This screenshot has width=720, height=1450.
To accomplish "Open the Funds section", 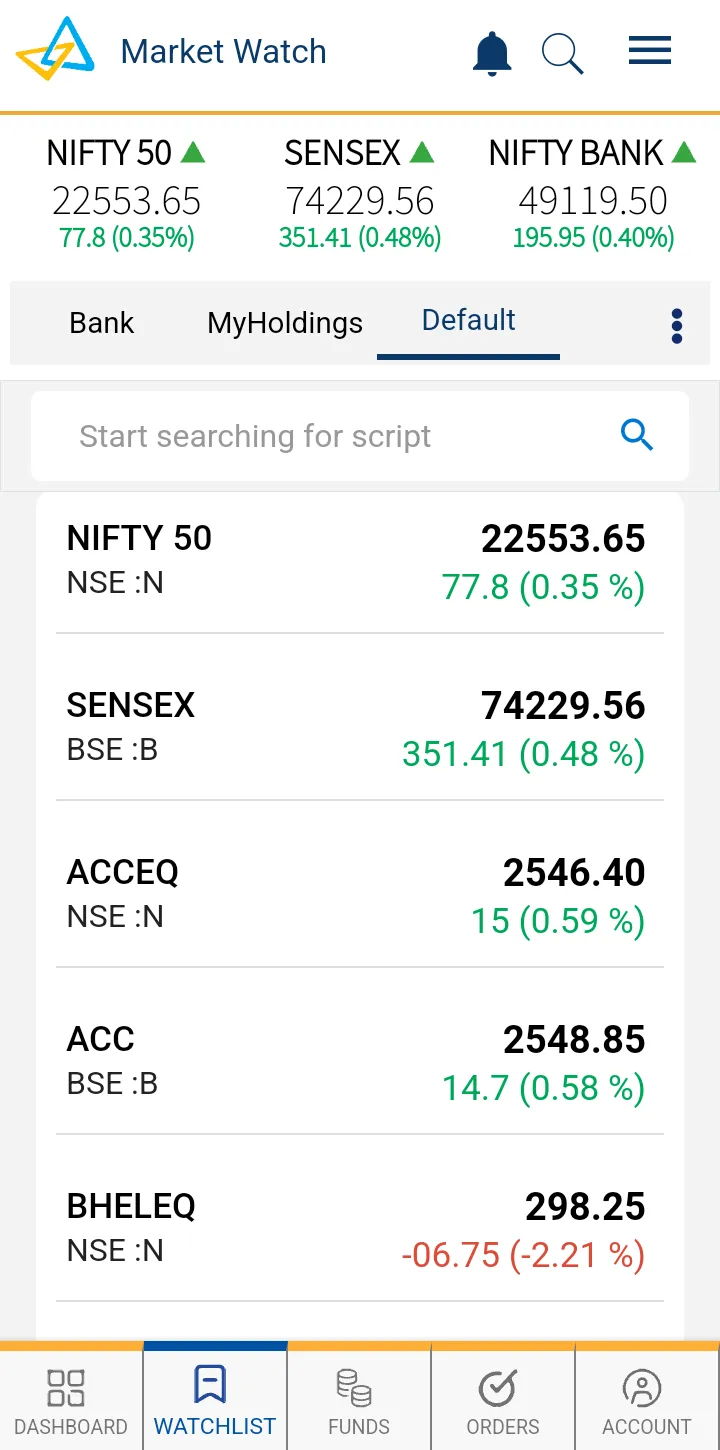I will click(x=358, y=1397).
